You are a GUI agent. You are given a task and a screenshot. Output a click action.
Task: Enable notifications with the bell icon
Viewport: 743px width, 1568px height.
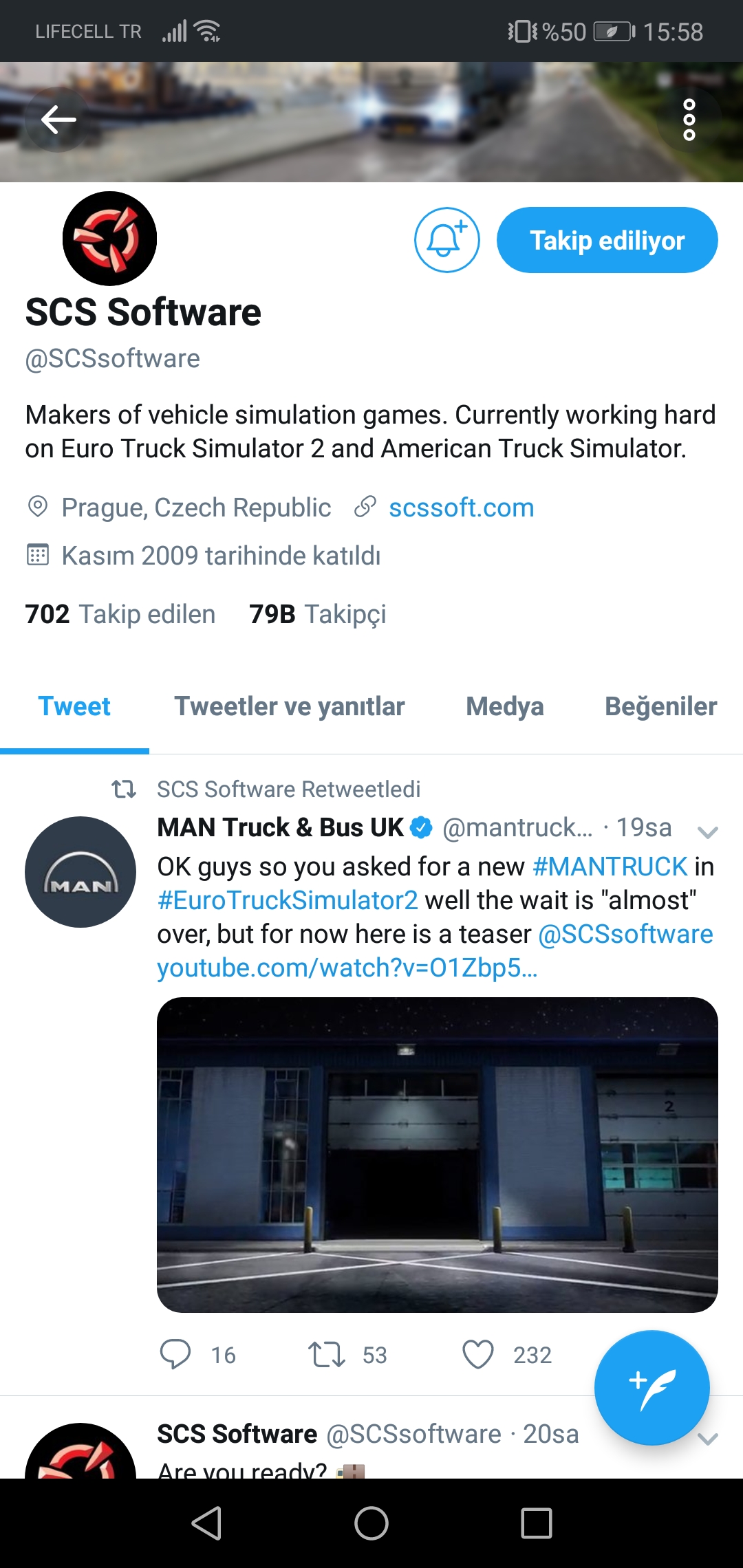click(x=447, y=240)
